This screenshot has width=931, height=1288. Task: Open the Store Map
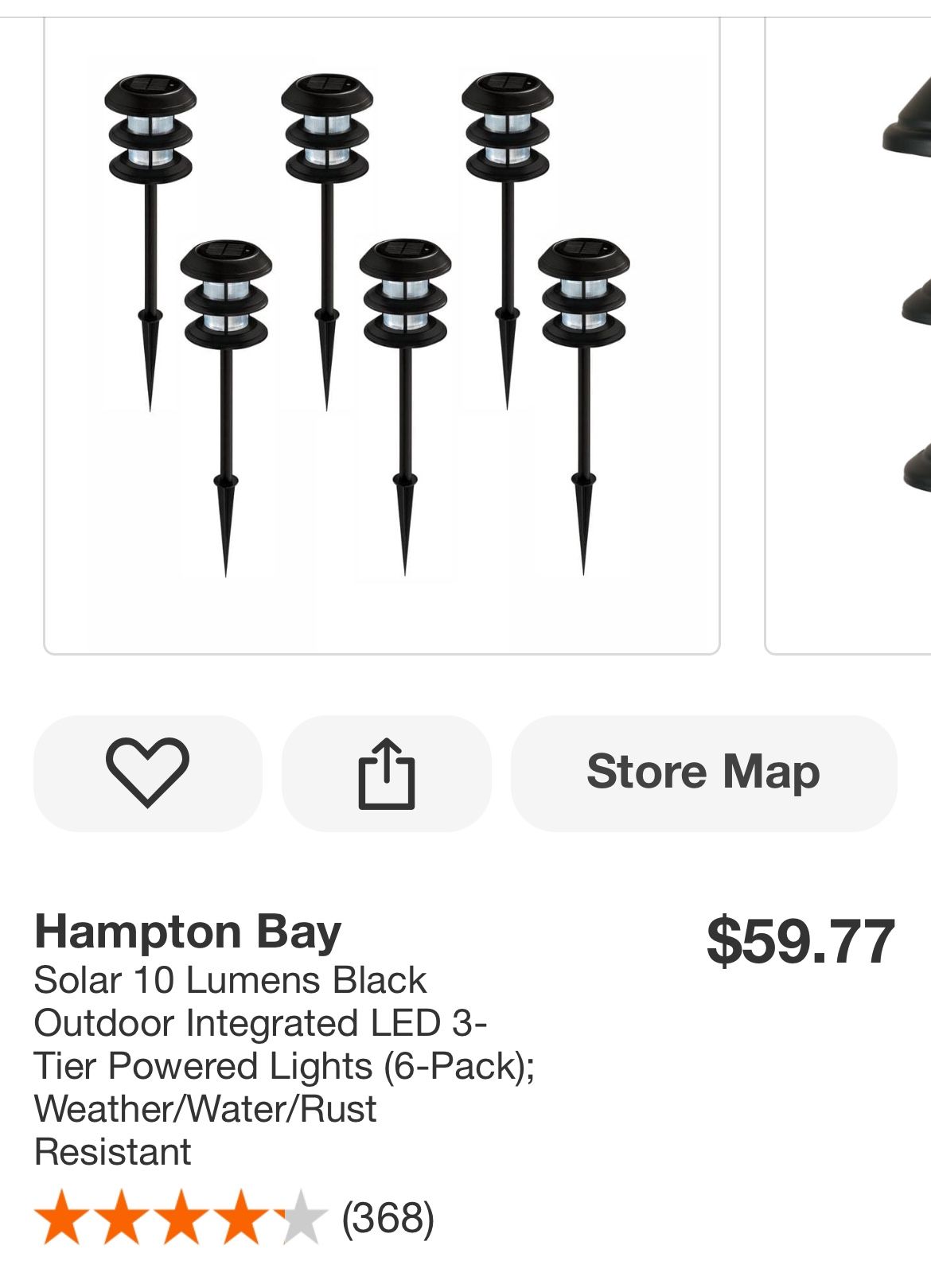703,772
